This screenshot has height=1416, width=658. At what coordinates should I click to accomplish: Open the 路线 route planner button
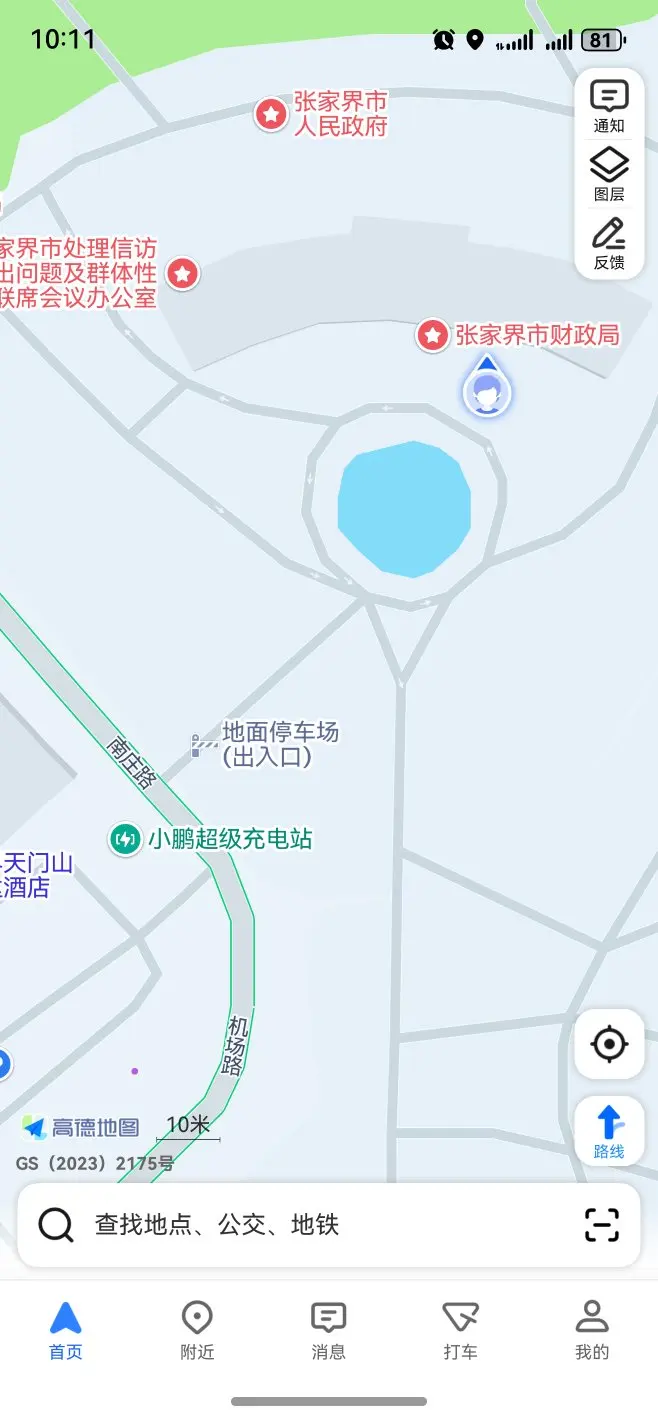pos(609,1131)
